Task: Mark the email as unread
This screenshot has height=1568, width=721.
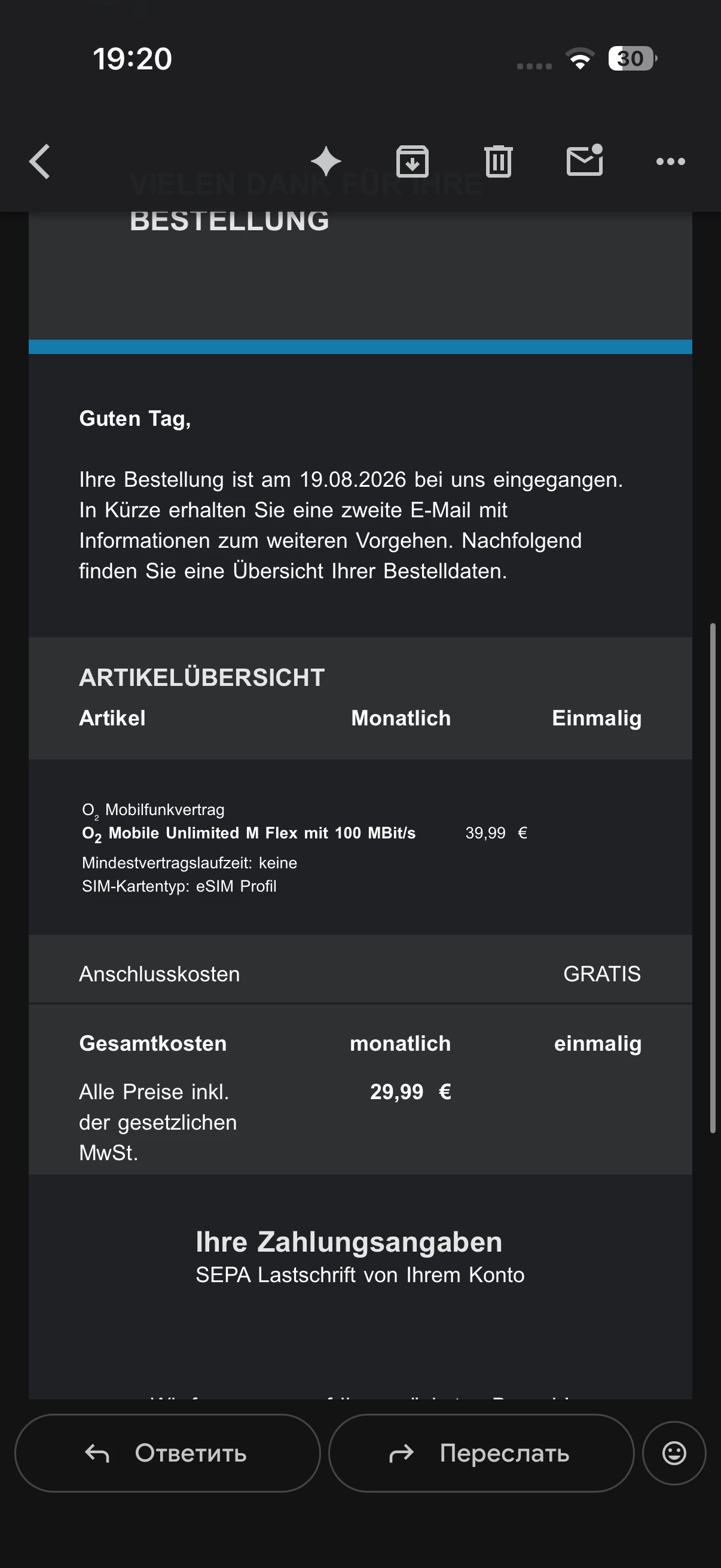Action: 585,161
